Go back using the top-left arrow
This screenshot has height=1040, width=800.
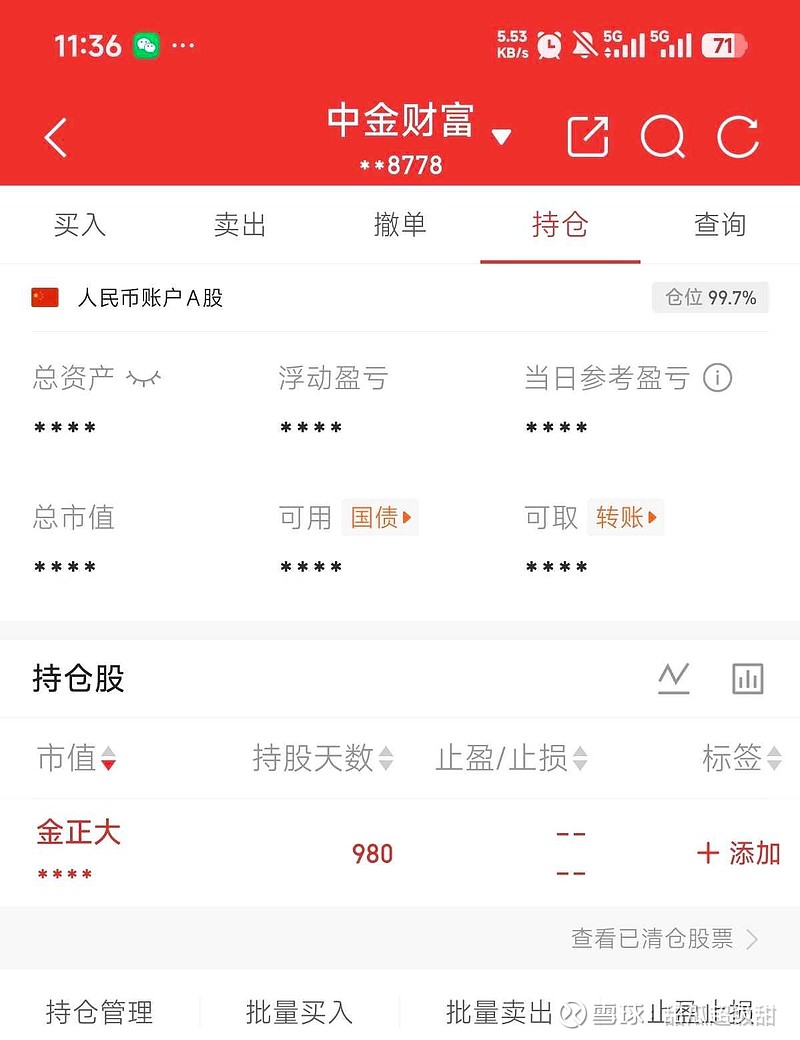56,138
